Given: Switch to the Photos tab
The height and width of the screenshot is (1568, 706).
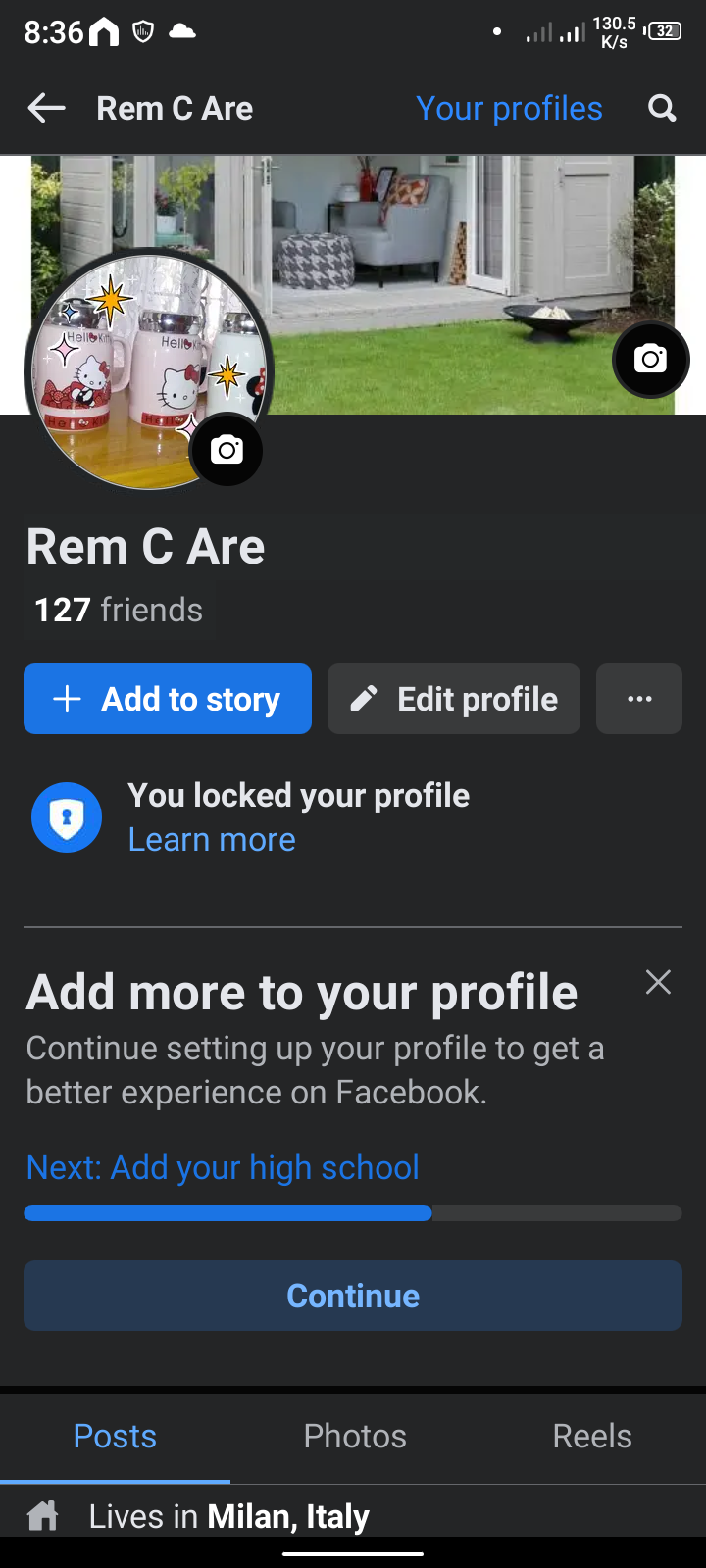Looking at the screenshot, I should point(355,1436).
